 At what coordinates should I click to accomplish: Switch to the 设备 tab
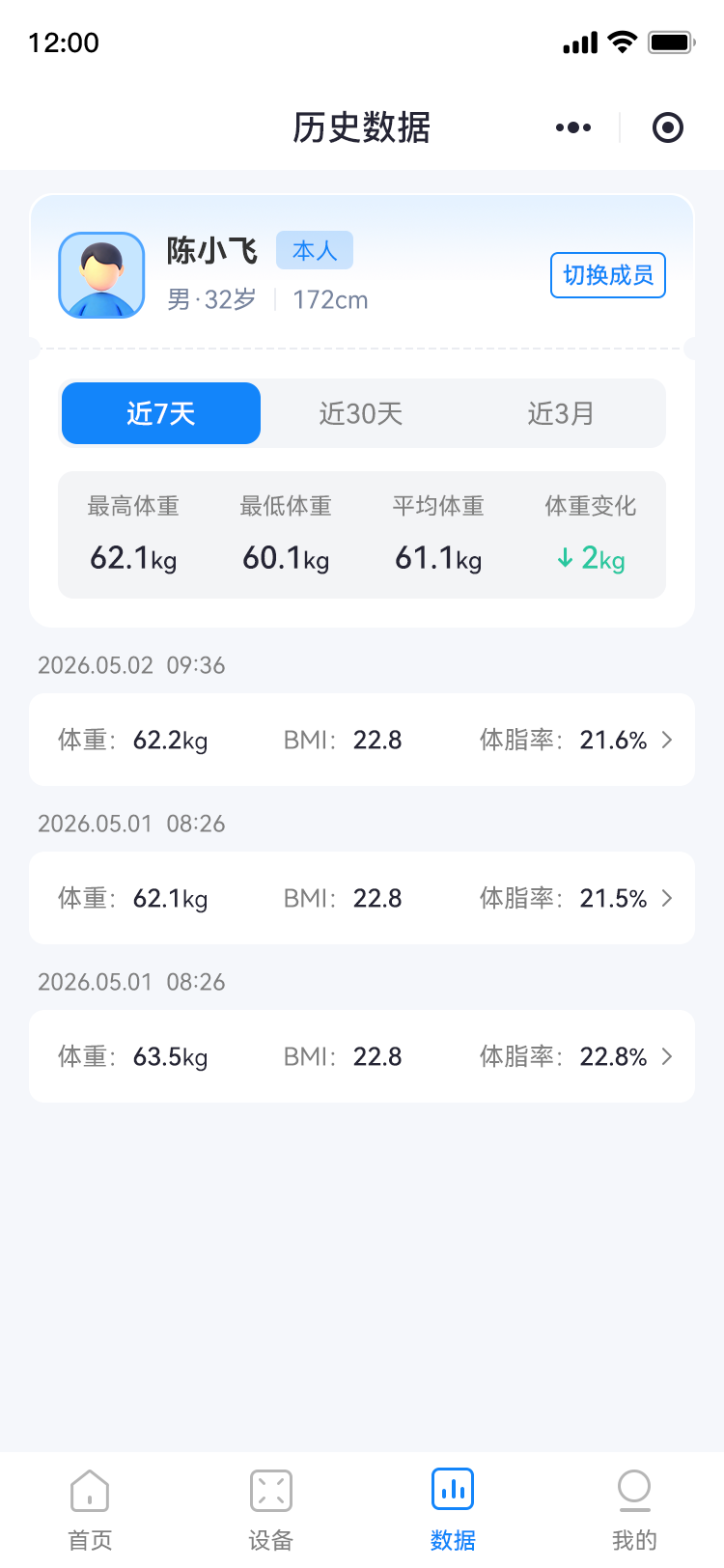(x=271, y=1509)
